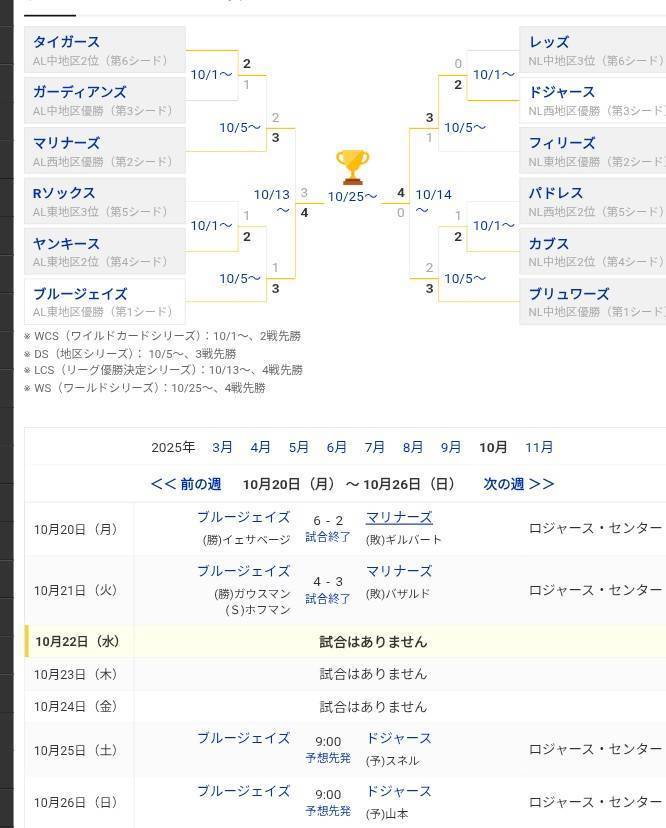Switch the schedule to 3月
Viewport: 666px width, 828px height.
point(222,448)
